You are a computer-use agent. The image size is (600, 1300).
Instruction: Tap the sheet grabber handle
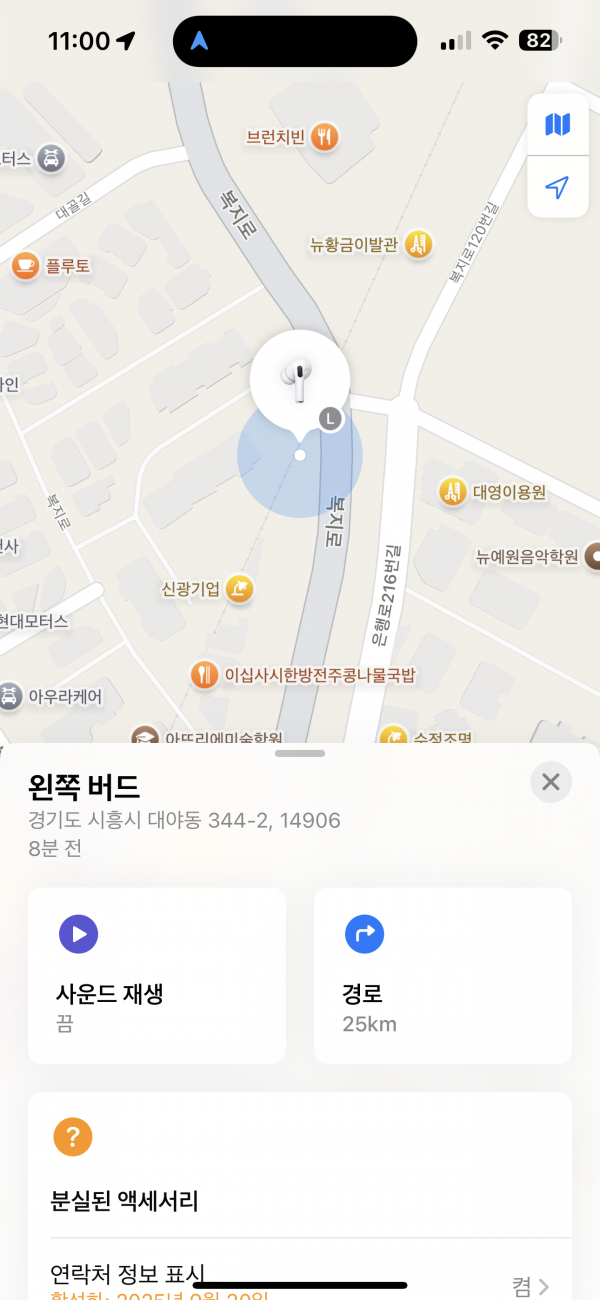point(300,753)
